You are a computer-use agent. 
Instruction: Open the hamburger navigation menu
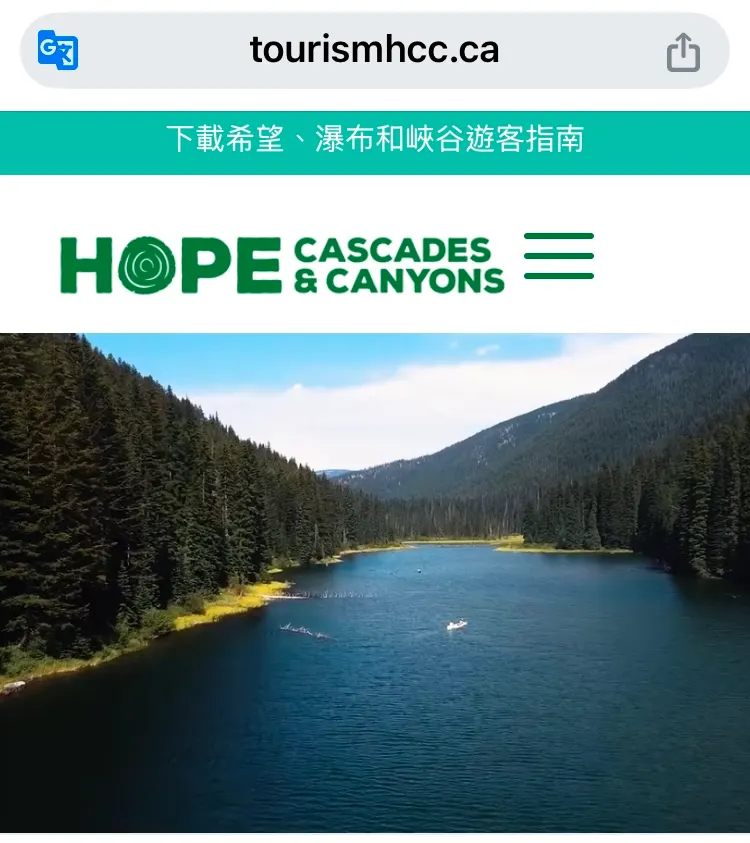coord(559,256)
